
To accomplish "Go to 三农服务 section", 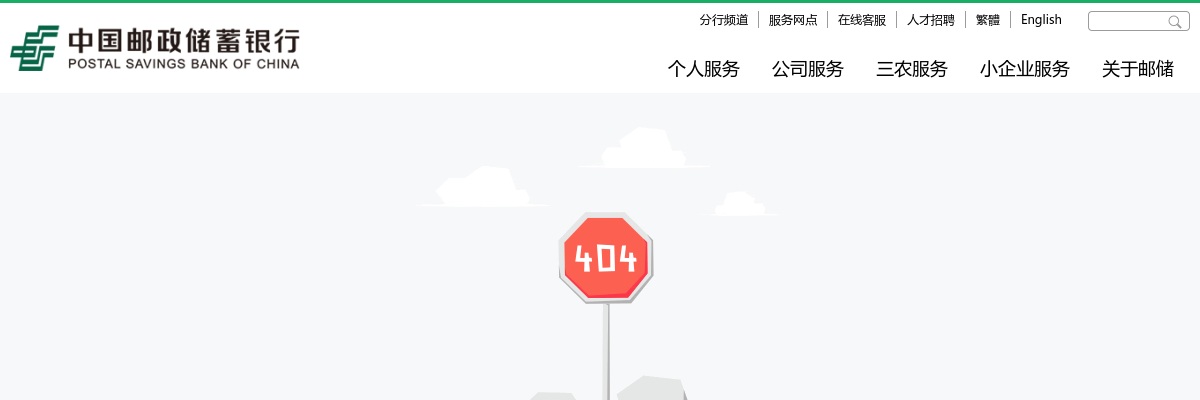I will 912,69.
